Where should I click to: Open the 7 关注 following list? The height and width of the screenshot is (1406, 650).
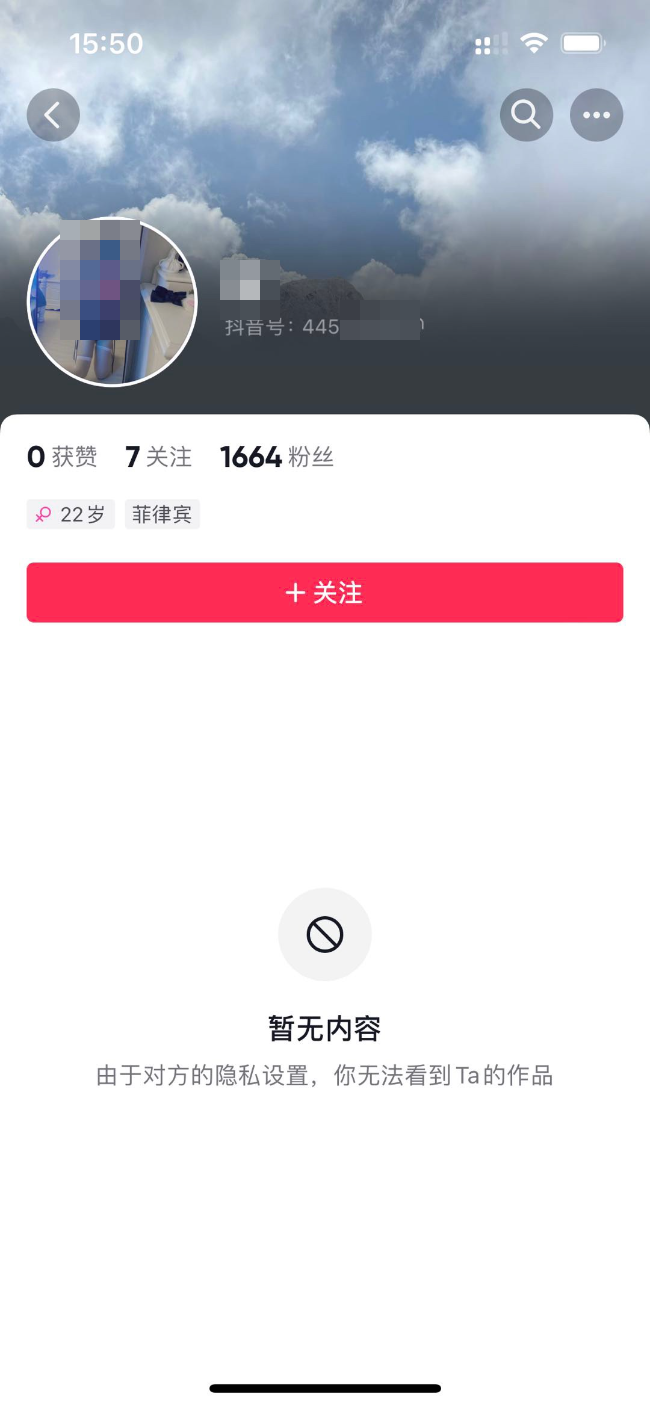coord(158,457)
